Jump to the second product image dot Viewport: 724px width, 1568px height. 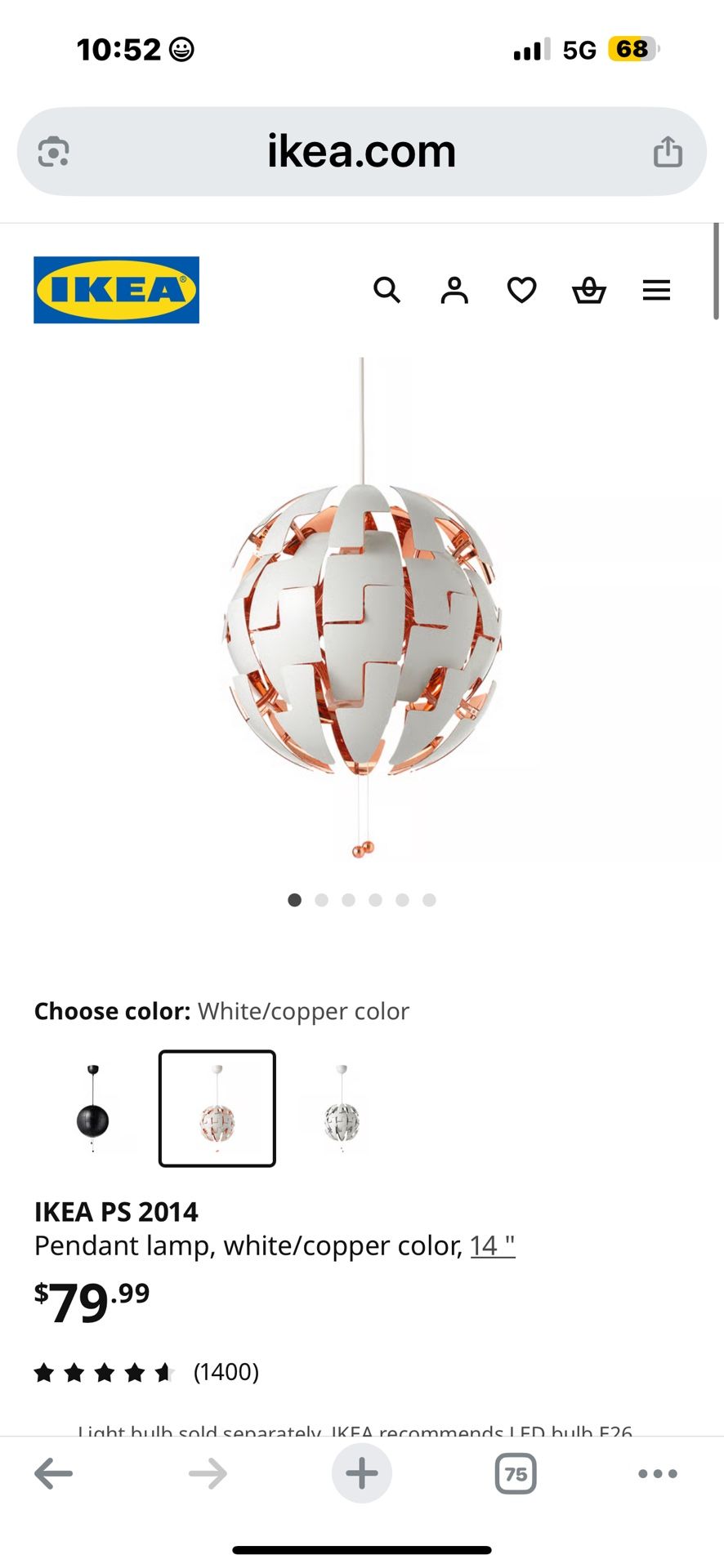tap(322, 900)
